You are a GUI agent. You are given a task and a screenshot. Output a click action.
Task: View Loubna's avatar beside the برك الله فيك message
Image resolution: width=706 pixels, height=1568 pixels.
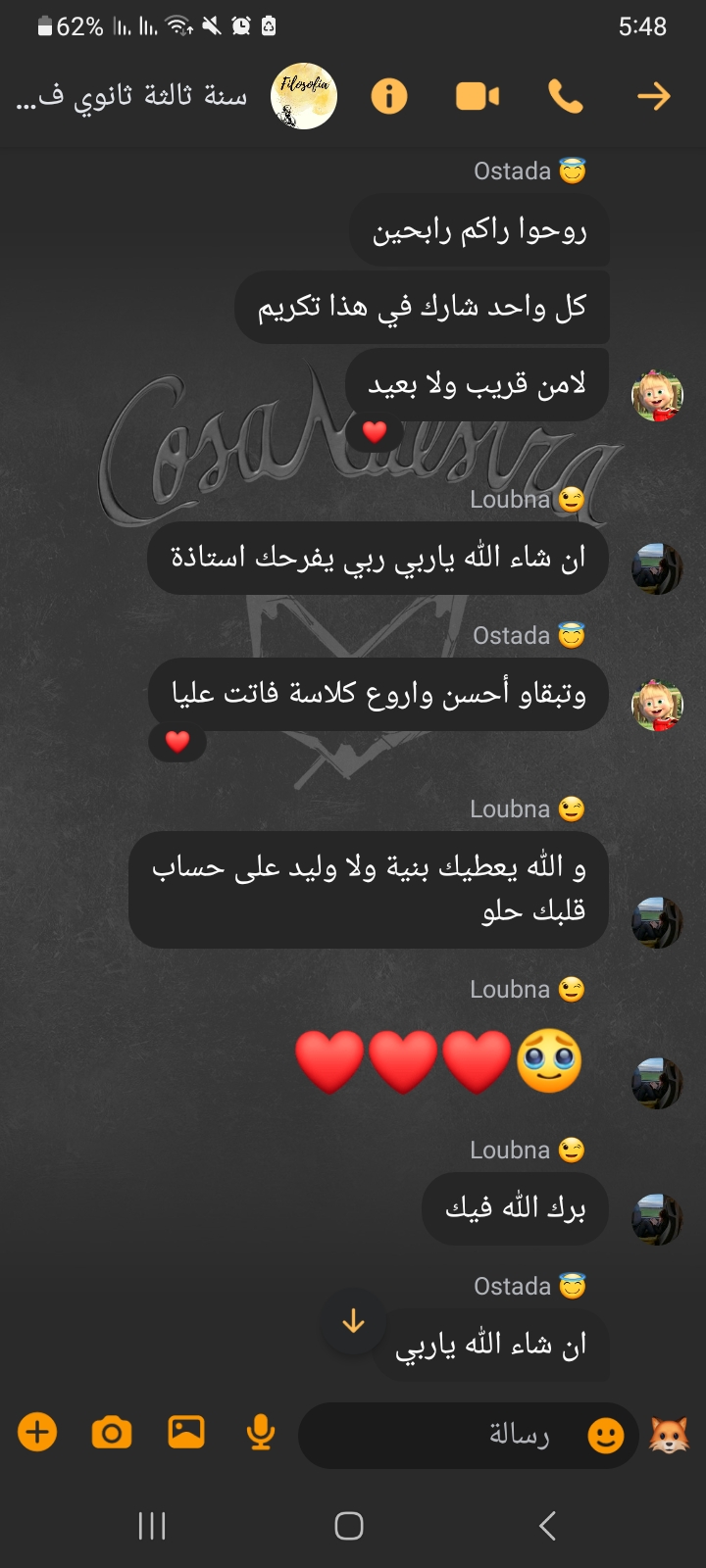(656, 1220)
